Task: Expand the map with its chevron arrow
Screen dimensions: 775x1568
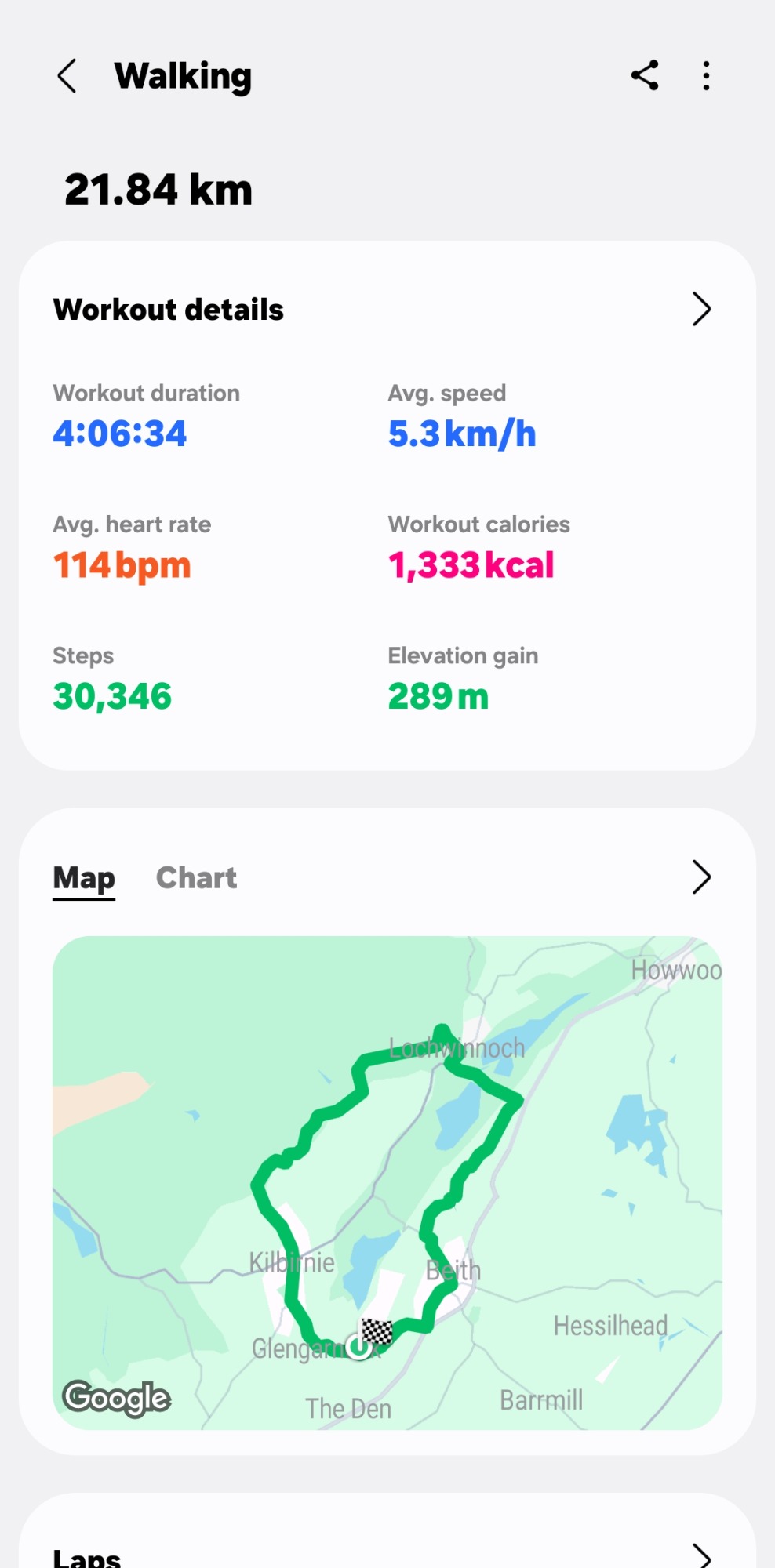Action: pyautogui.click(x=701, y=877)
